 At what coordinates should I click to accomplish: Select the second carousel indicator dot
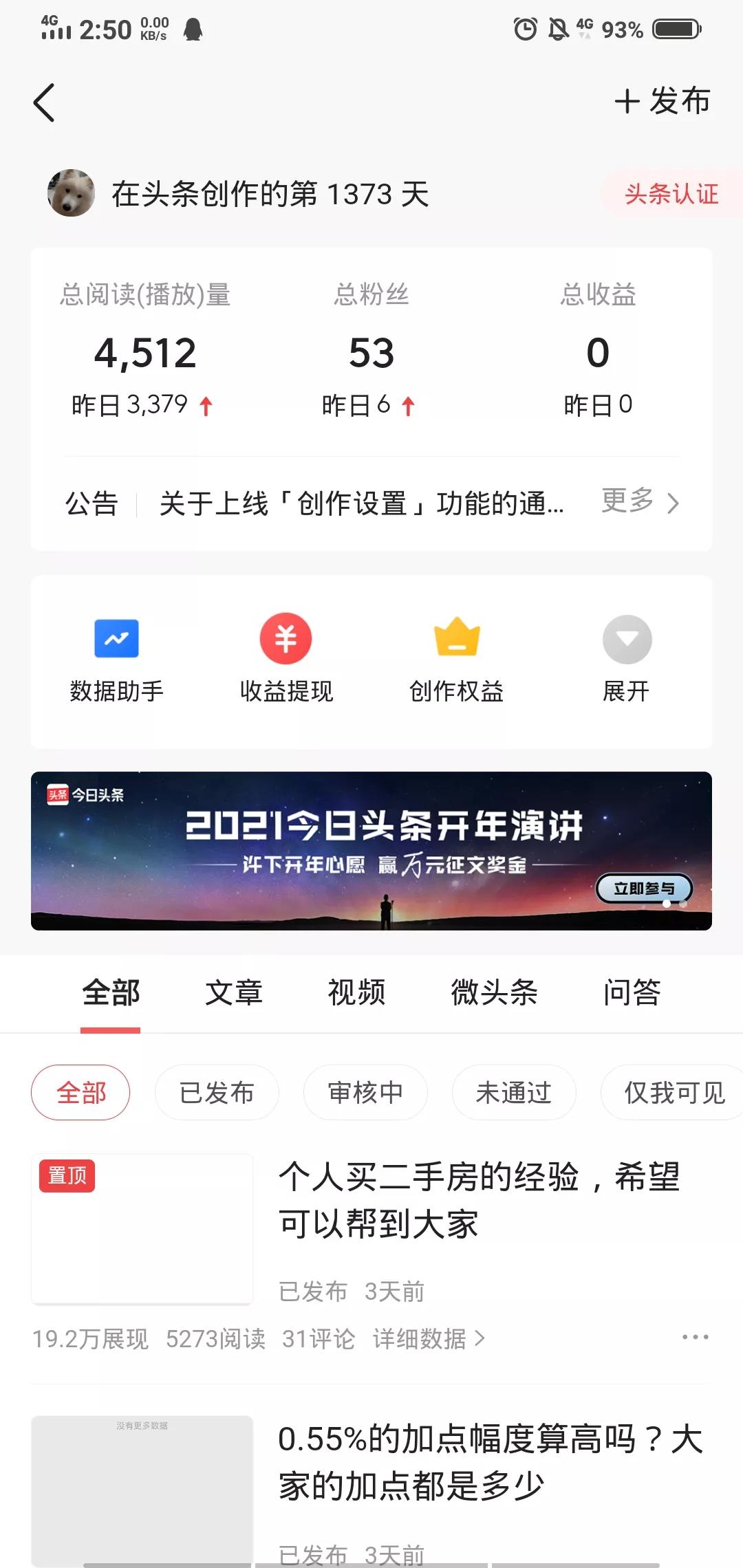pyautogui.click(x=683, y=904)
